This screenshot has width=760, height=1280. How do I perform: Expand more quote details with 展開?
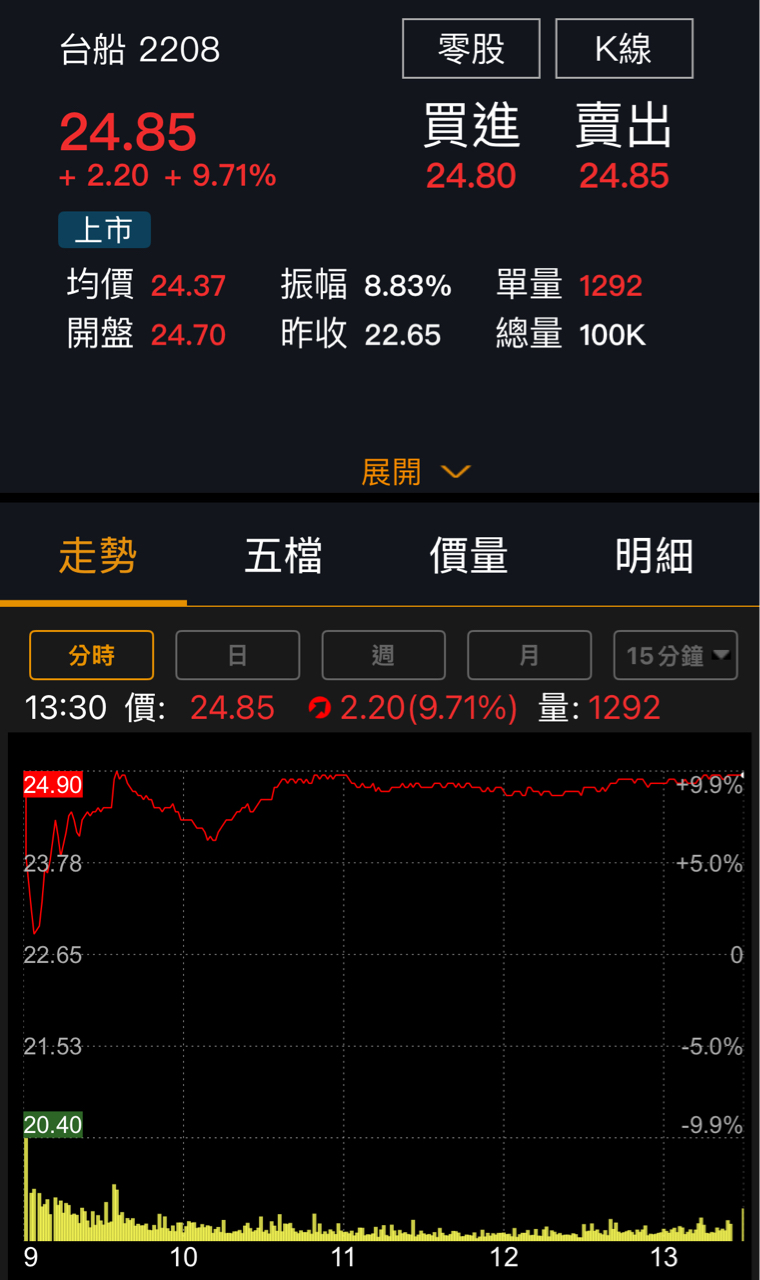click(x=414, y=472)
